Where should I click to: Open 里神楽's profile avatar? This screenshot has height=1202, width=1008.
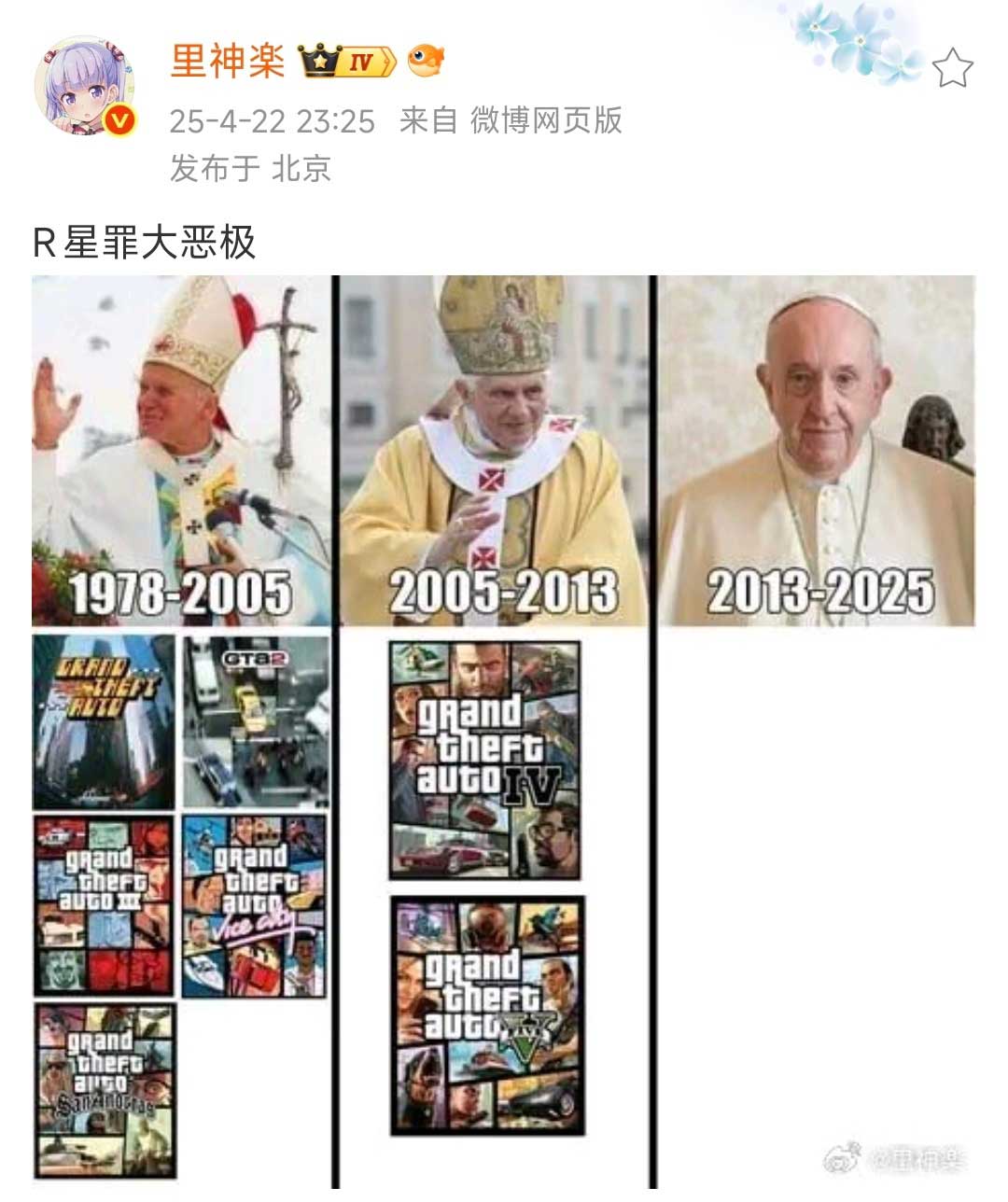(x=84, y=86)
